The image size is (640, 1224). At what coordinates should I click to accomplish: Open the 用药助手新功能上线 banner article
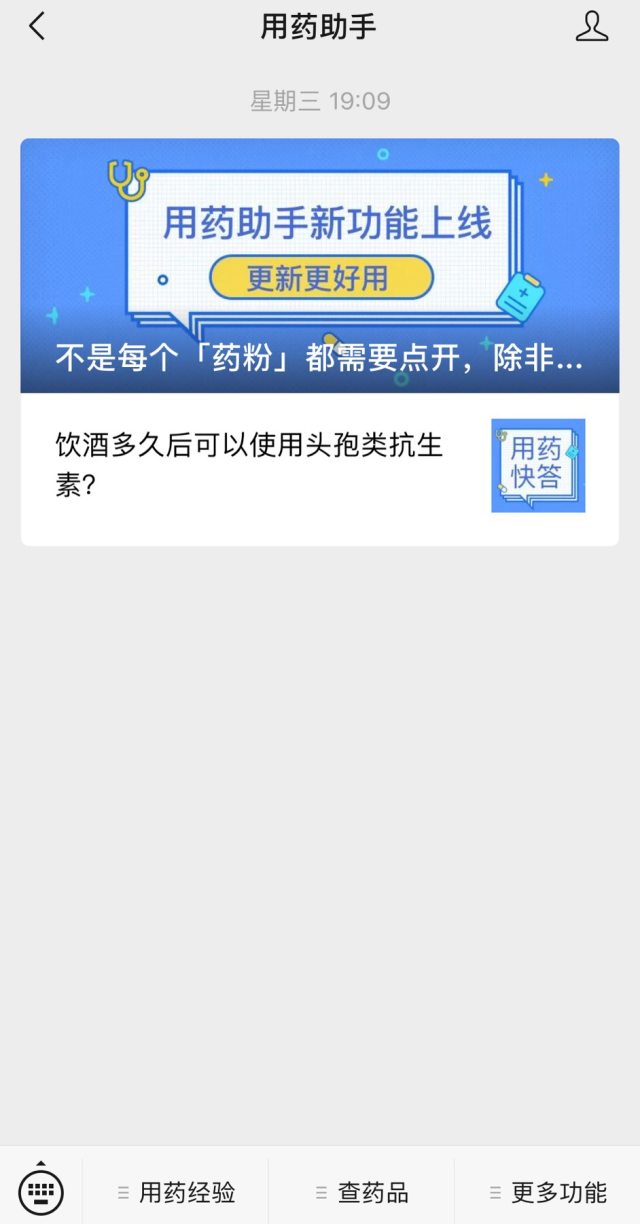tap(320, 265)
